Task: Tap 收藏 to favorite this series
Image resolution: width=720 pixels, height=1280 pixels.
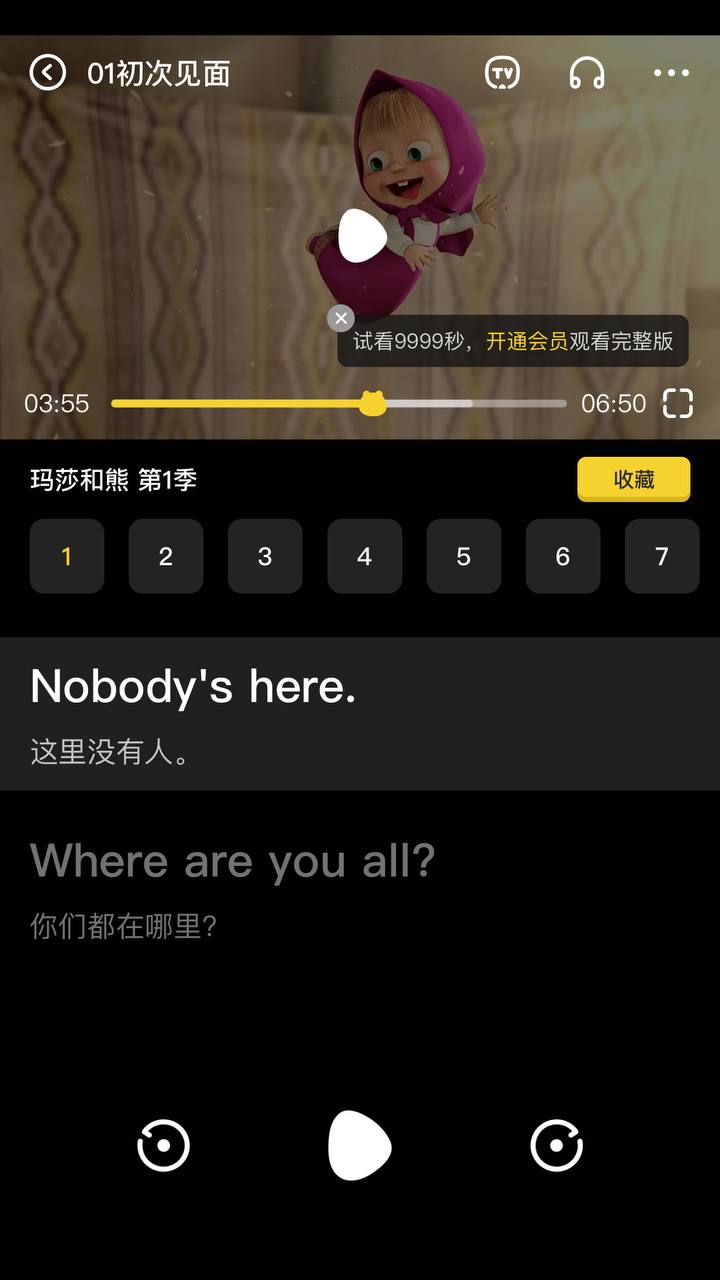Action: coord(634,479)
